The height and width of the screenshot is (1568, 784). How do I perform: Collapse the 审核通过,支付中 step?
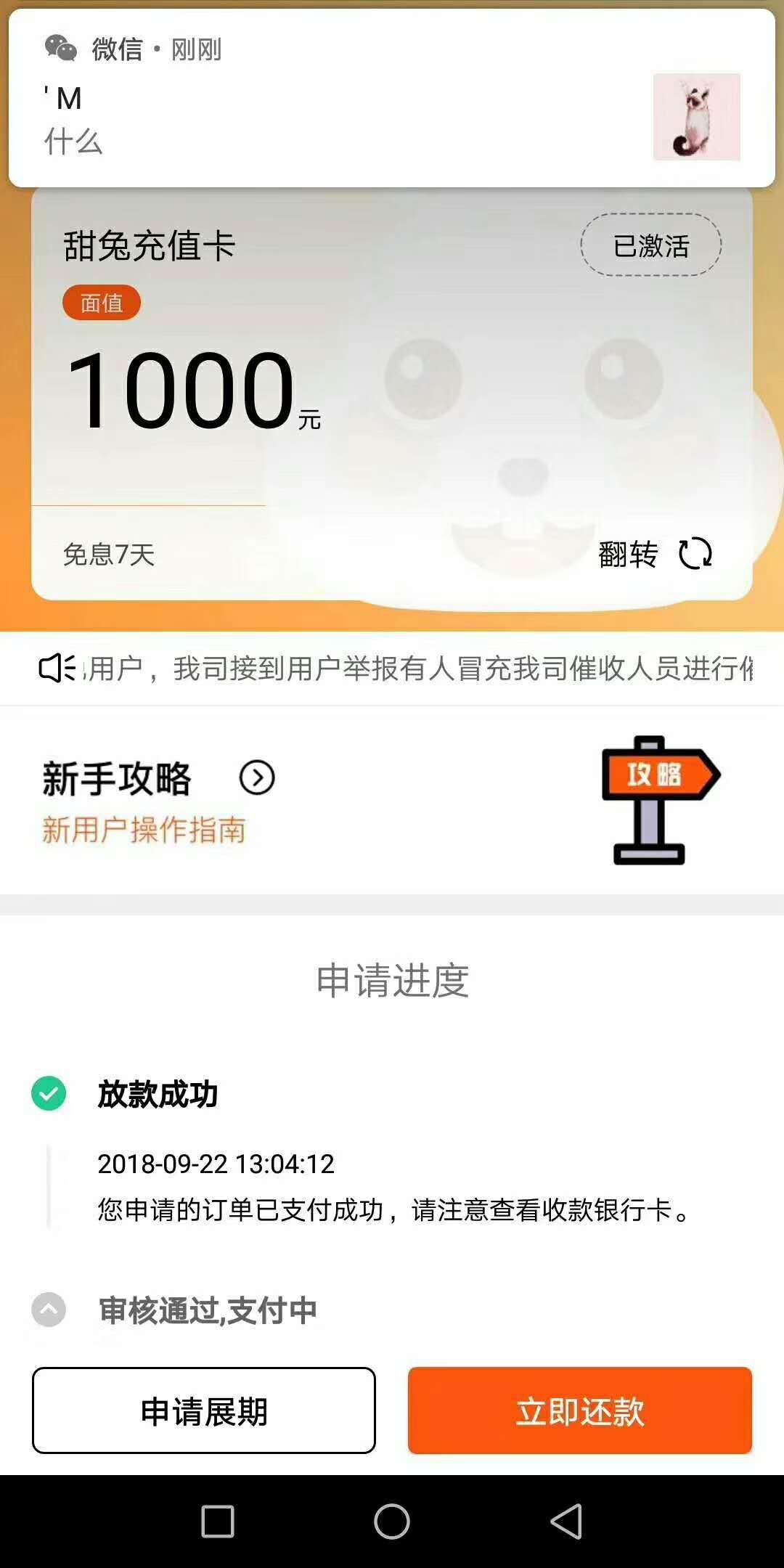pyautogui.click(x=49, y=1310)
